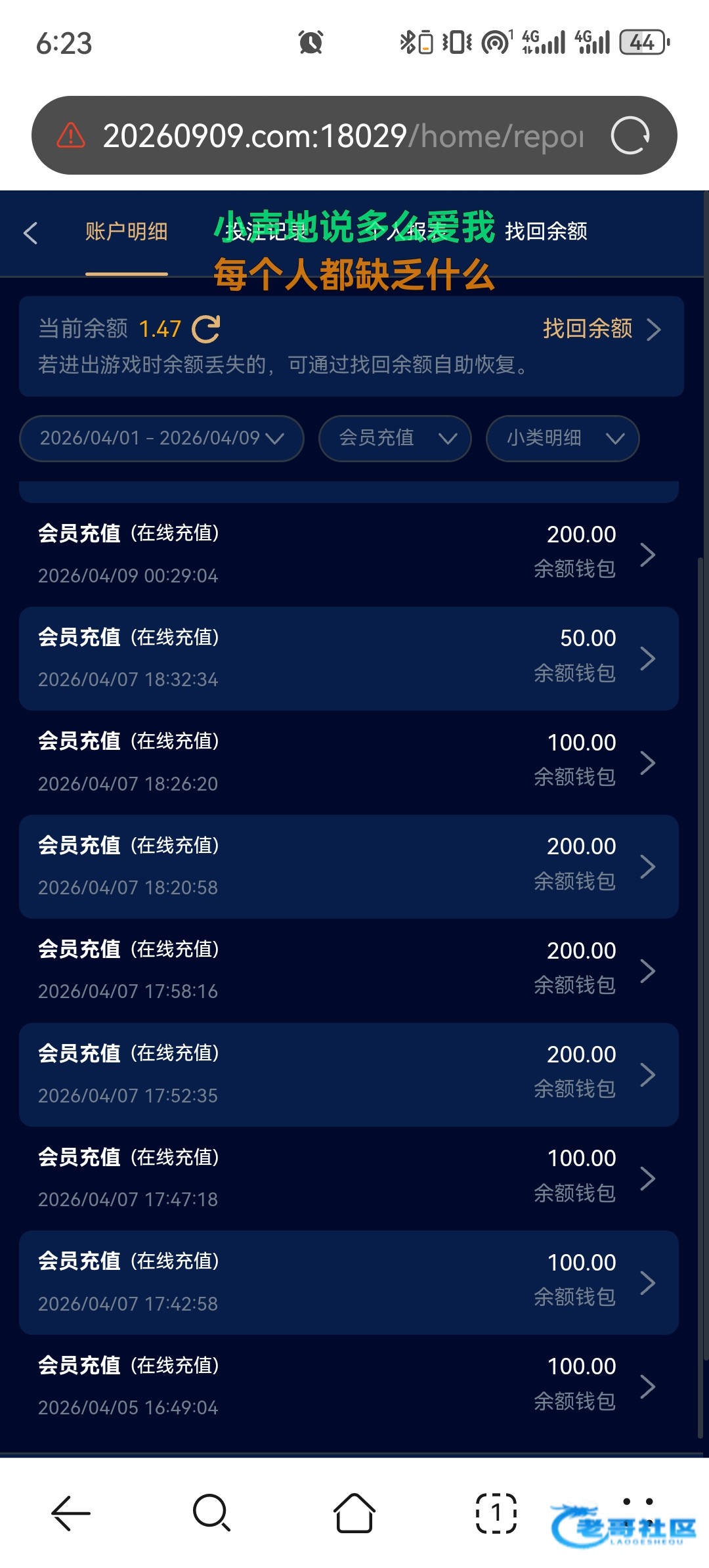View the recharge from 2026/04/05 16:49:04
Viewport: 709px width, 1568px height.
pos(348,1386)
